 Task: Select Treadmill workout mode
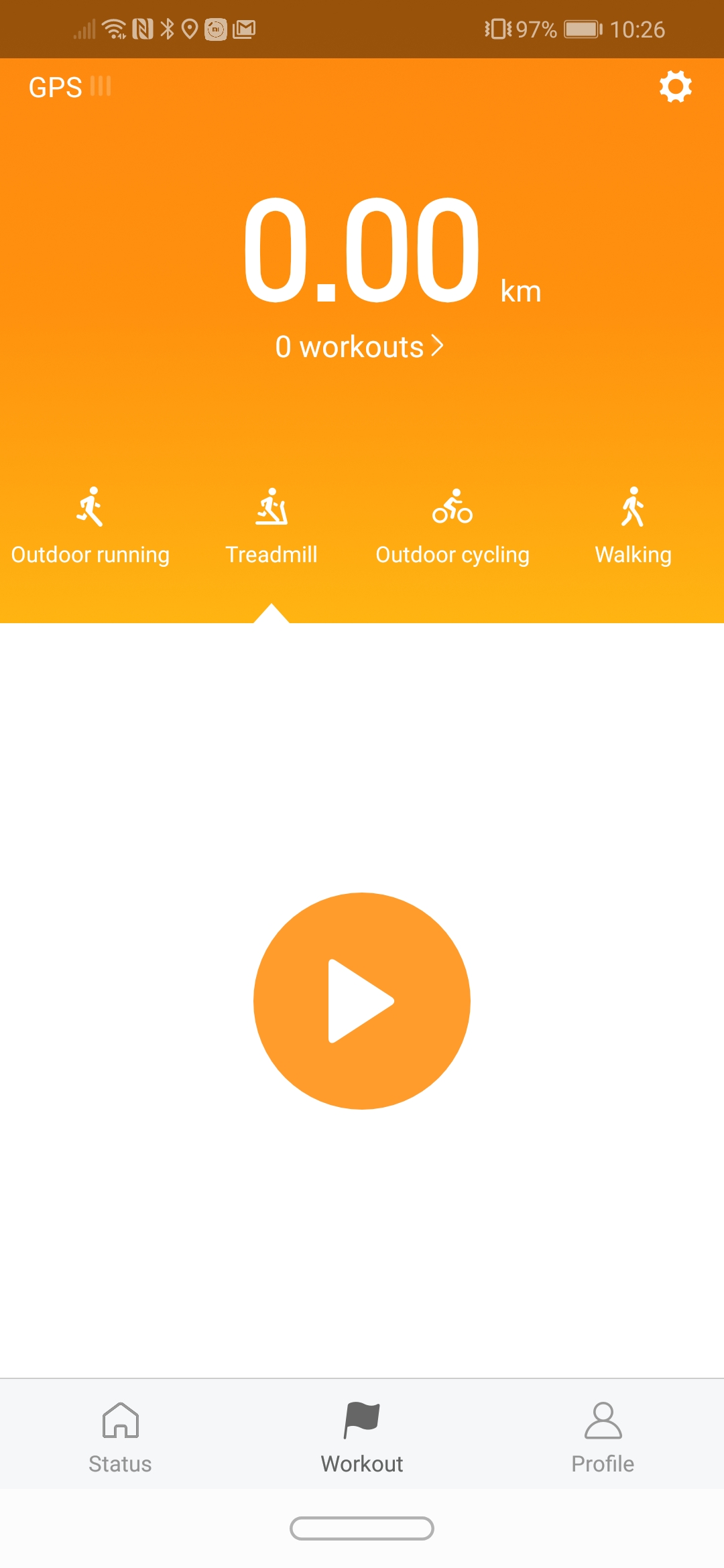tap(271, 527)
